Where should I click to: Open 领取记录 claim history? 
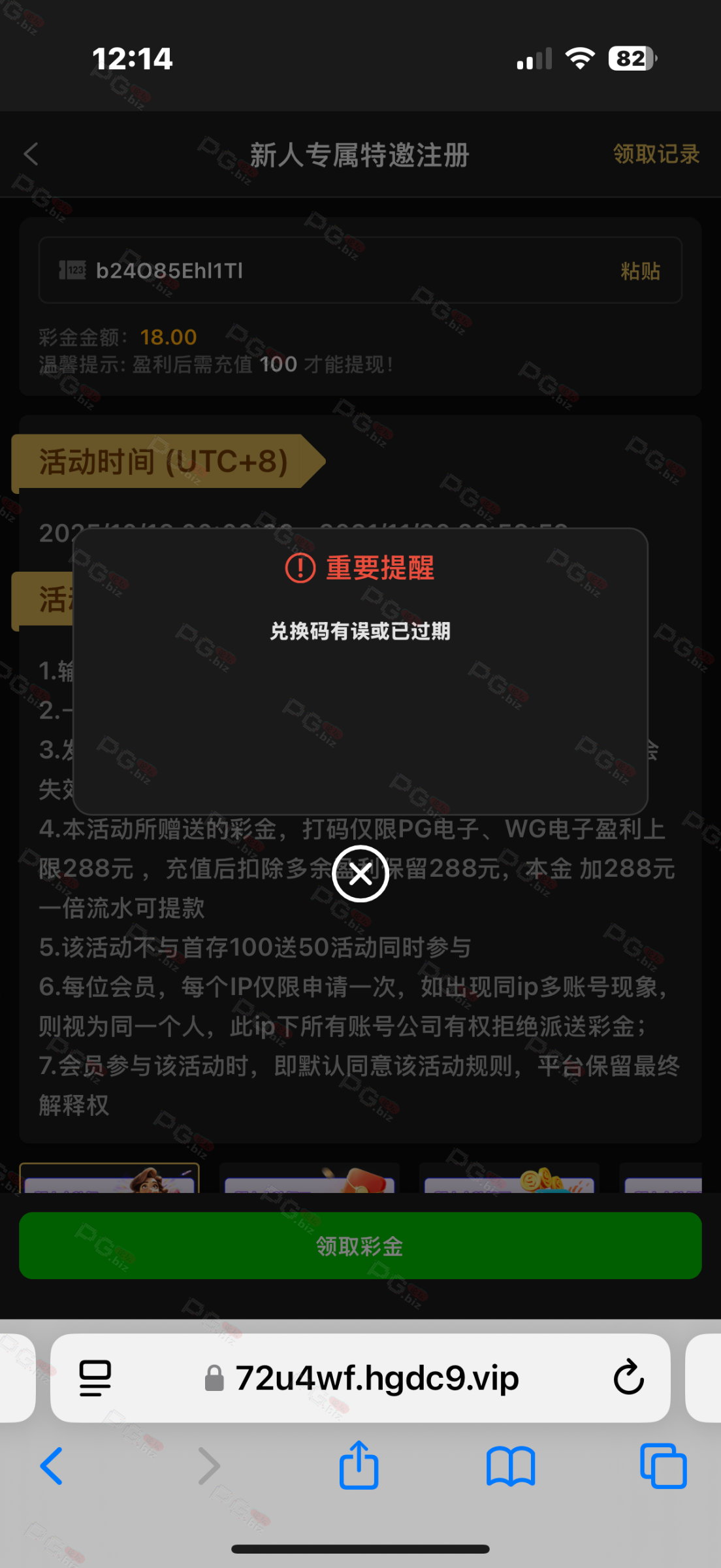(x=656, y=155)
